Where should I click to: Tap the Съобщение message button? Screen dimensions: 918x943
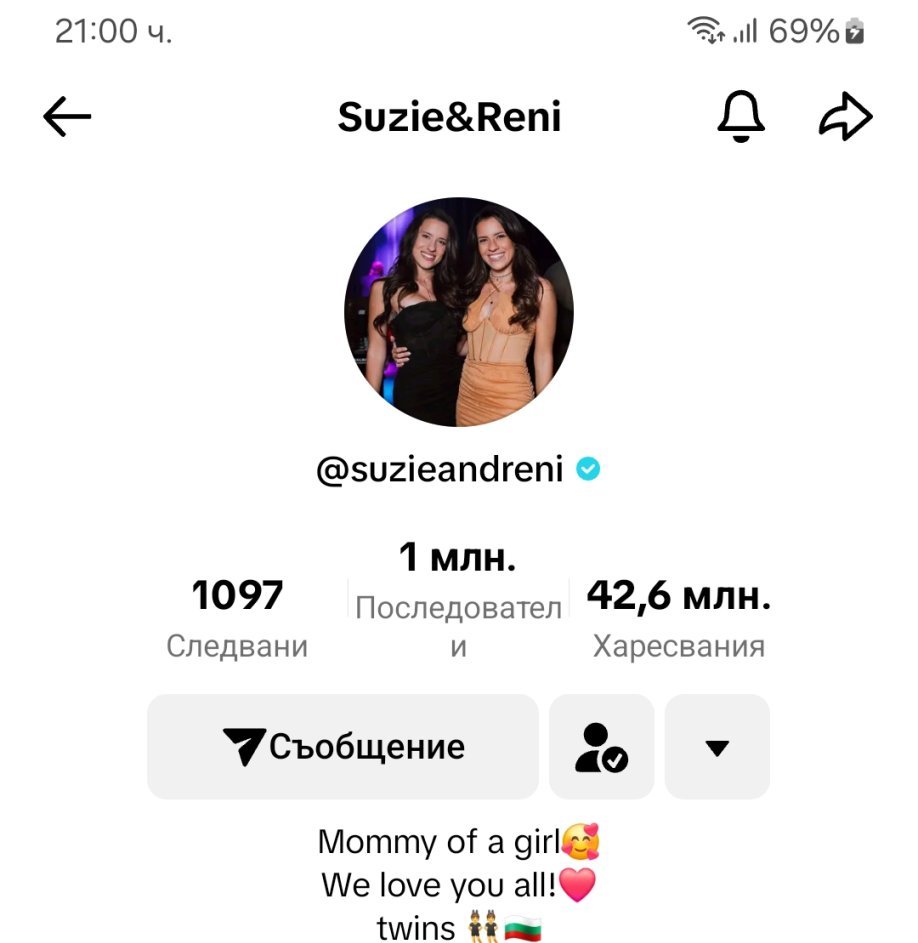343,747
